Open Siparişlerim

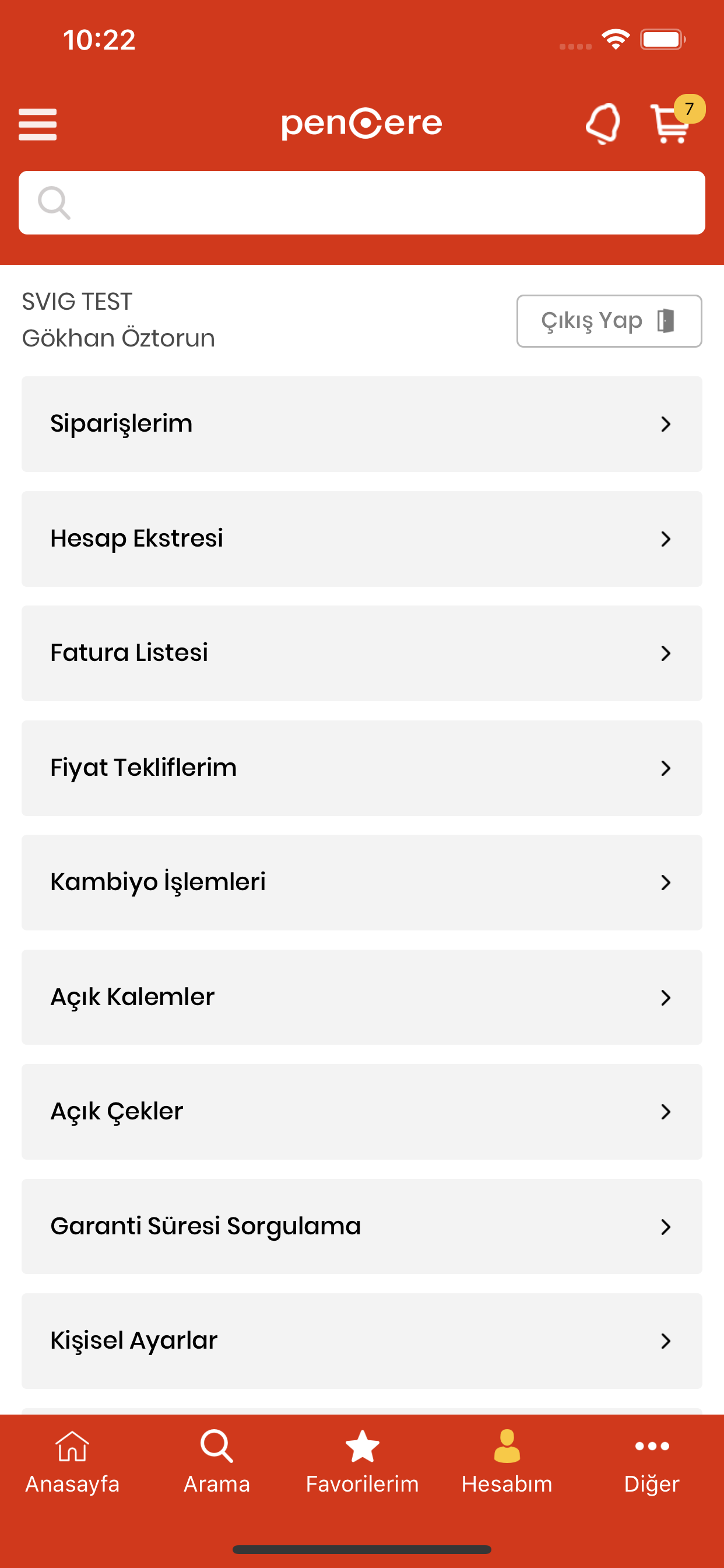(362, 423)
